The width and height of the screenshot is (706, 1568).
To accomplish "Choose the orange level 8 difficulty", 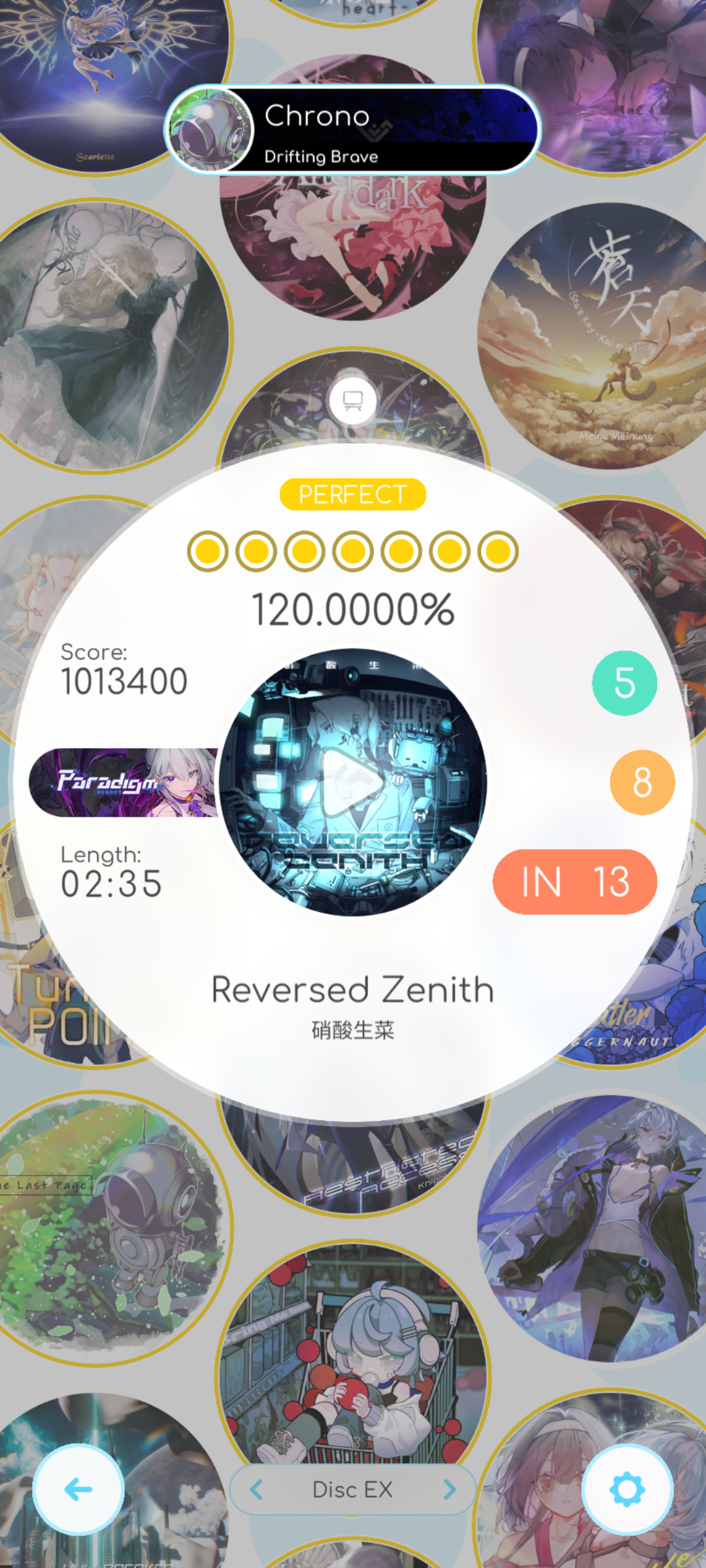I will tap(642, 782).
